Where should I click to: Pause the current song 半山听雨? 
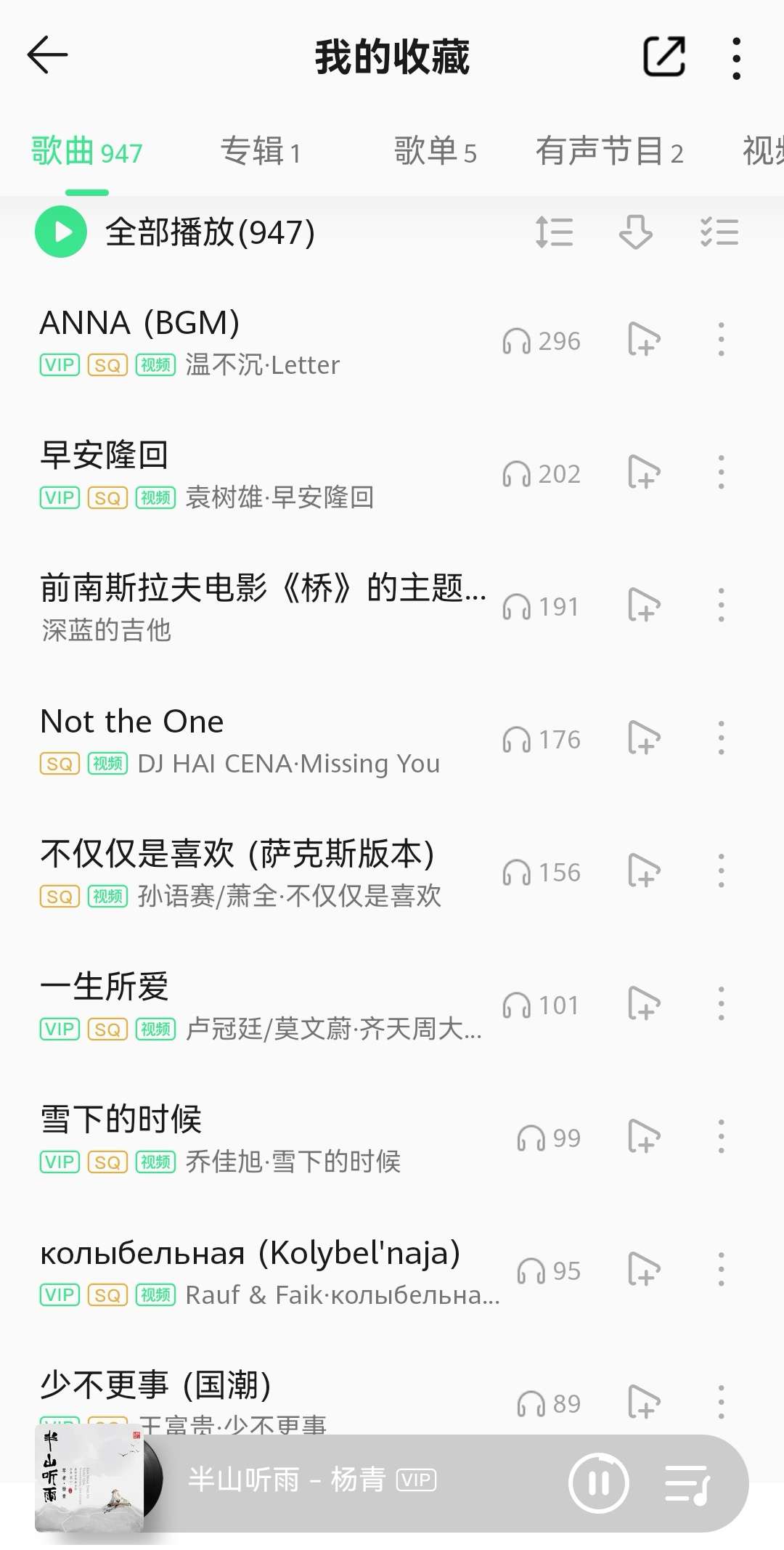[x=598, y=1483]
